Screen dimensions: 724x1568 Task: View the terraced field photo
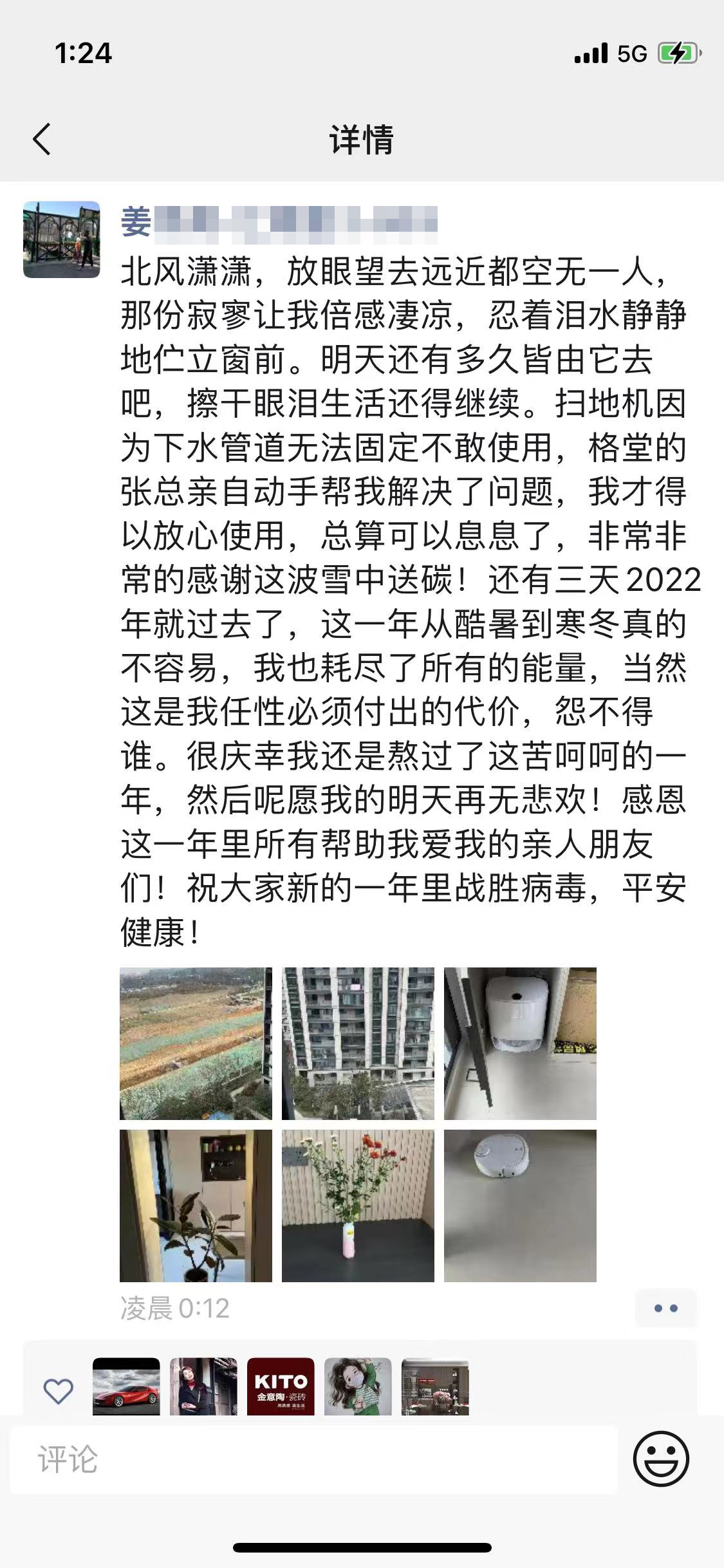[x=196, y=1043]
